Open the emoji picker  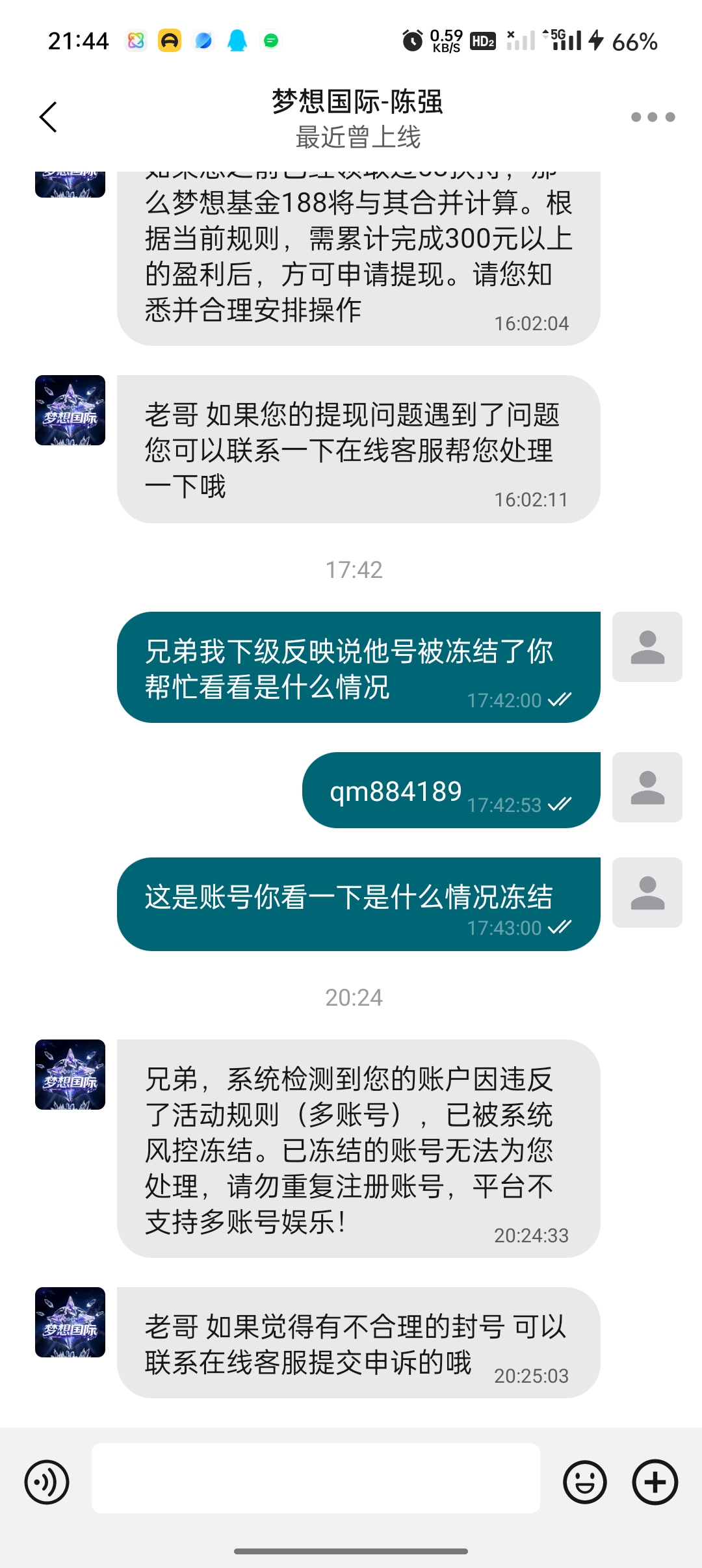tap(584, 1481)
